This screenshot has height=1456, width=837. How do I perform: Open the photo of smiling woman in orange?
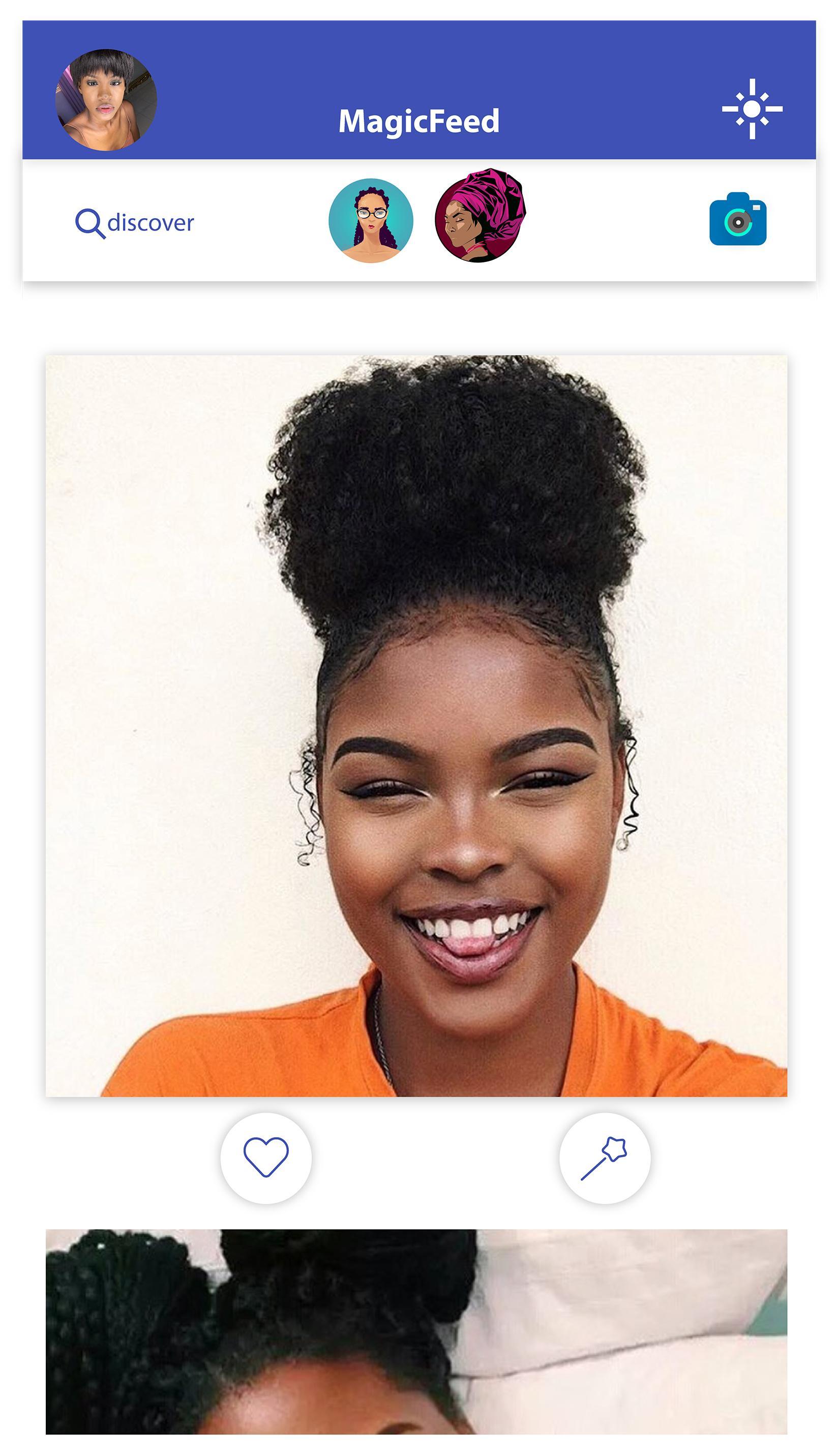[416, 725]
